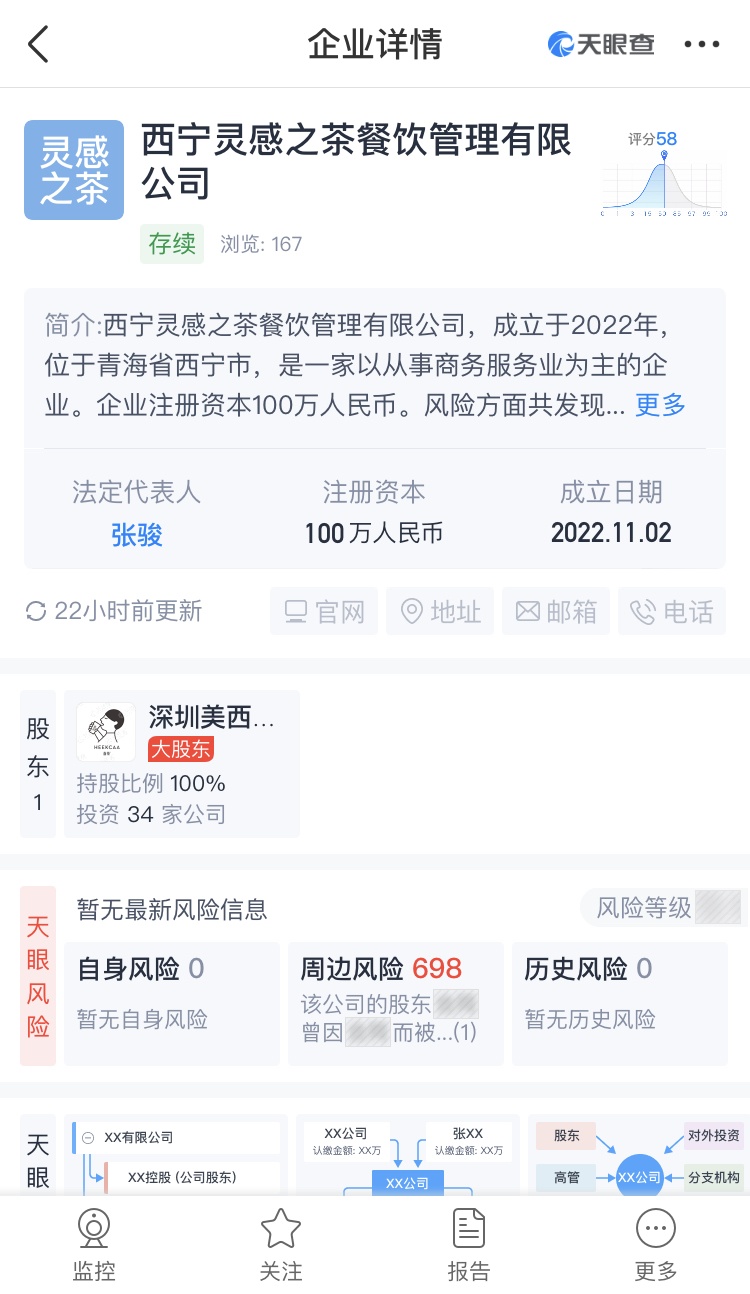This screenshot has height=1294, width=750.
Task: Follow the company with 关注
Action: point(281,1245)
